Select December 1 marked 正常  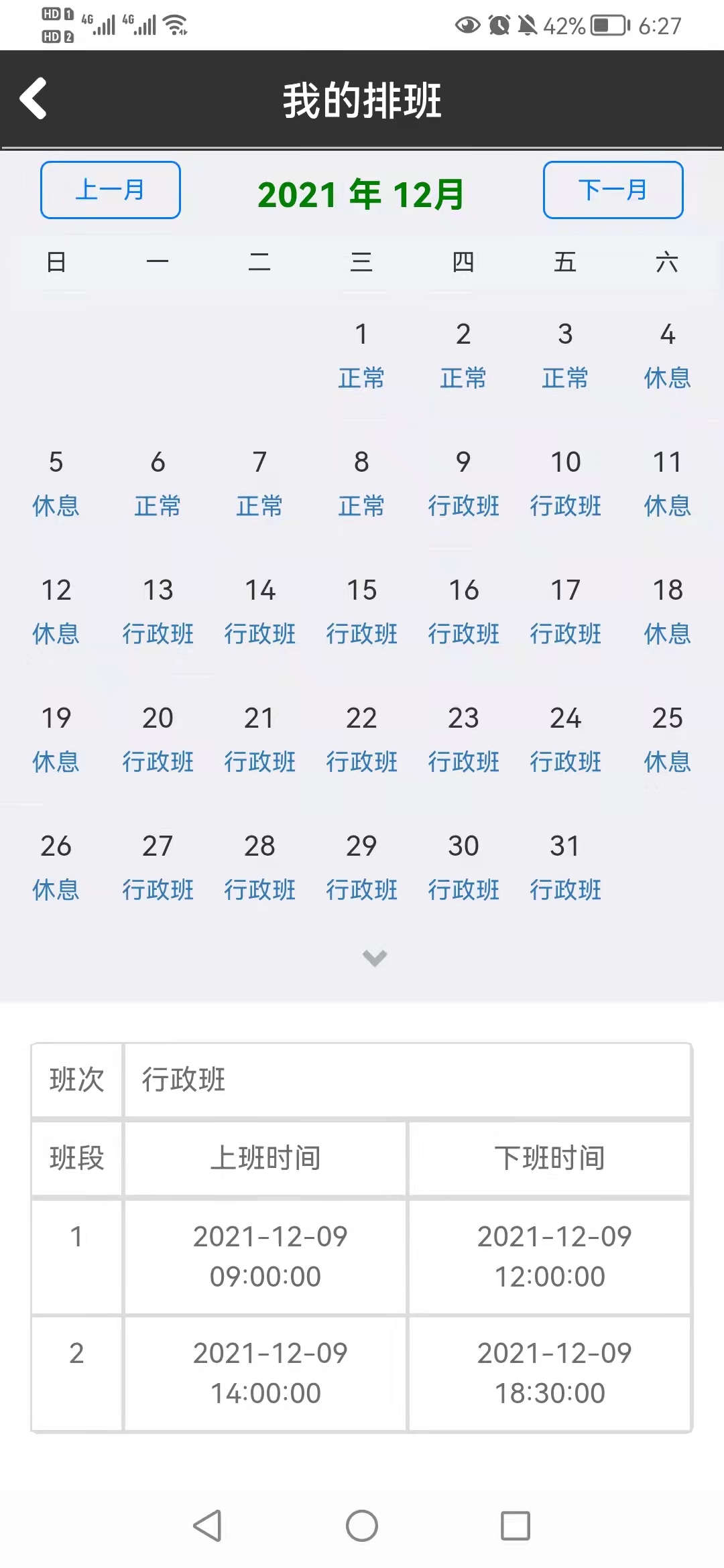click(361, 355)
